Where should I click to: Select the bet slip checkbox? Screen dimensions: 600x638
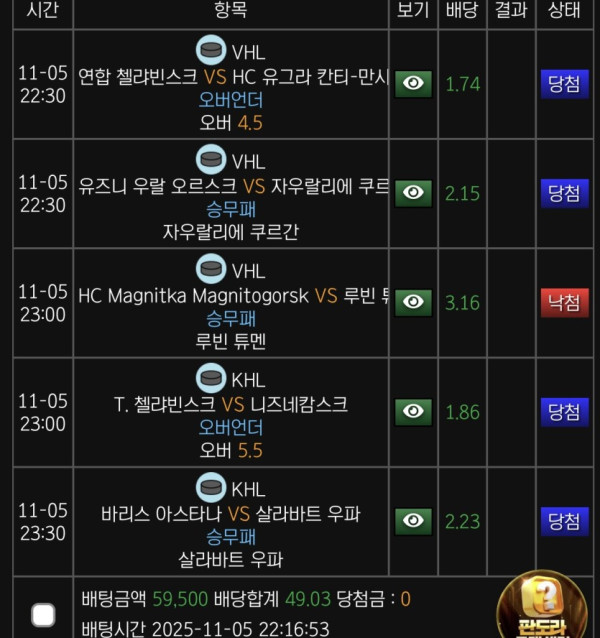coord(43,614)
